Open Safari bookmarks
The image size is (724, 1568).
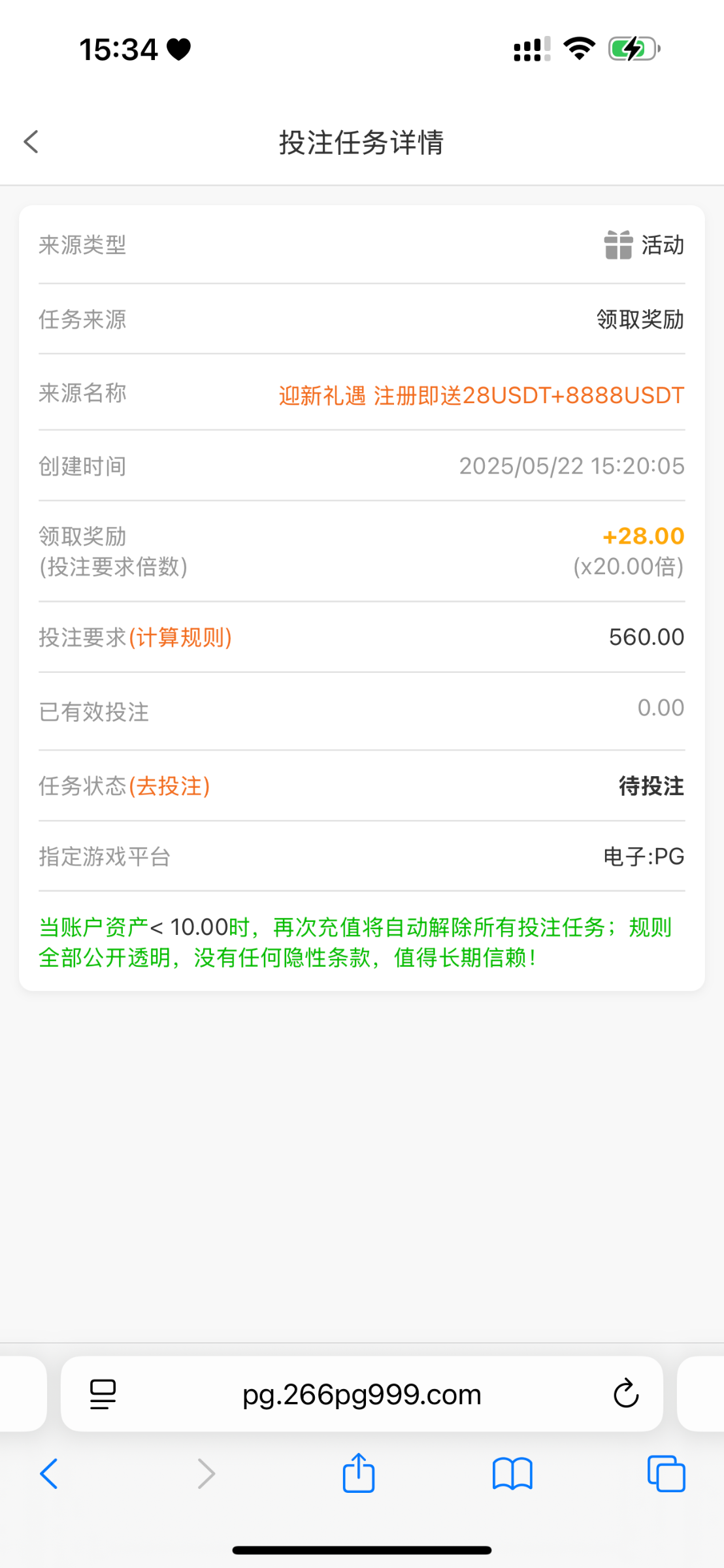coord(512,1474)
